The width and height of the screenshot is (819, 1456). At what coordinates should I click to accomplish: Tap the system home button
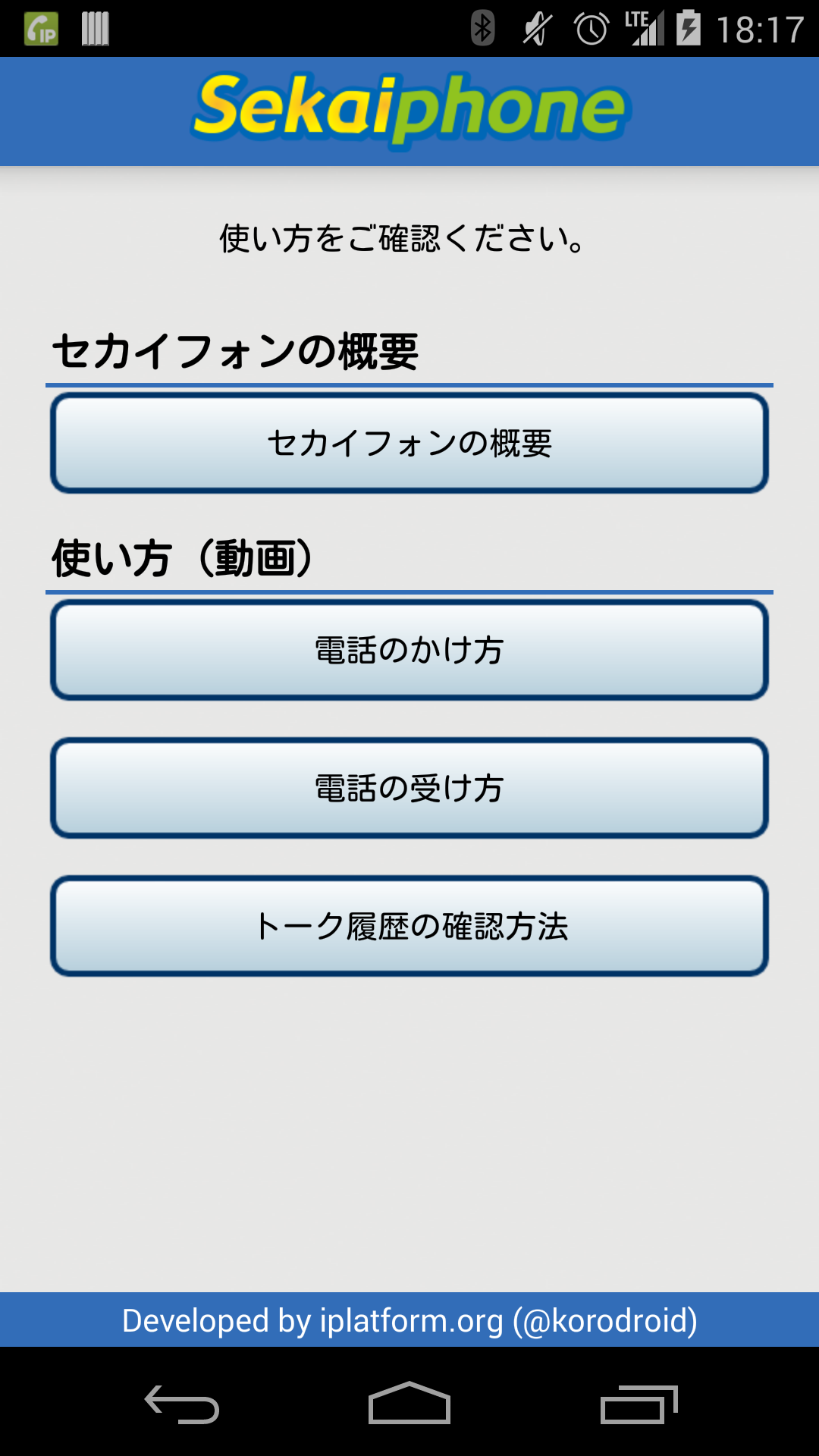point(409,1403)
